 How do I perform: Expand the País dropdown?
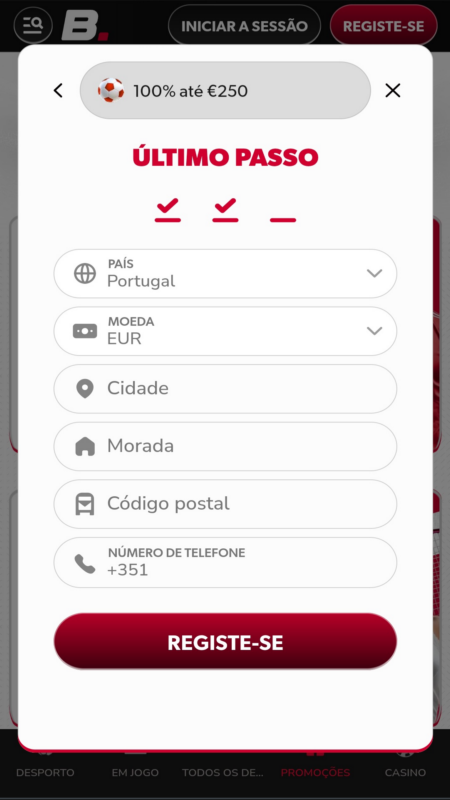click(225, 273)
